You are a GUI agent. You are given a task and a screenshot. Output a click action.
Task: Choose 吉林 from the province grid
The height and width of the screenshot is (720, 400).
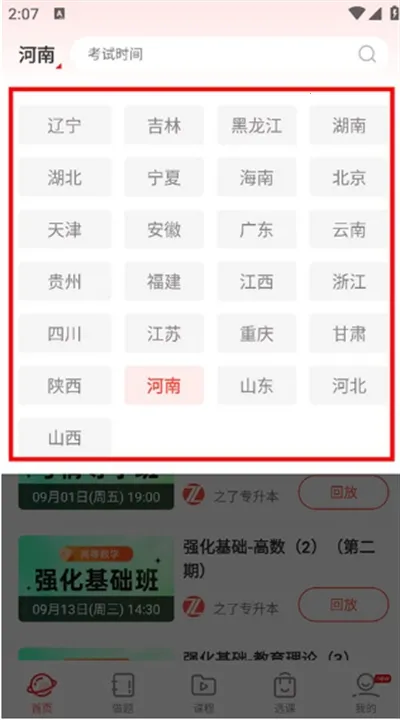click(164, 125)
